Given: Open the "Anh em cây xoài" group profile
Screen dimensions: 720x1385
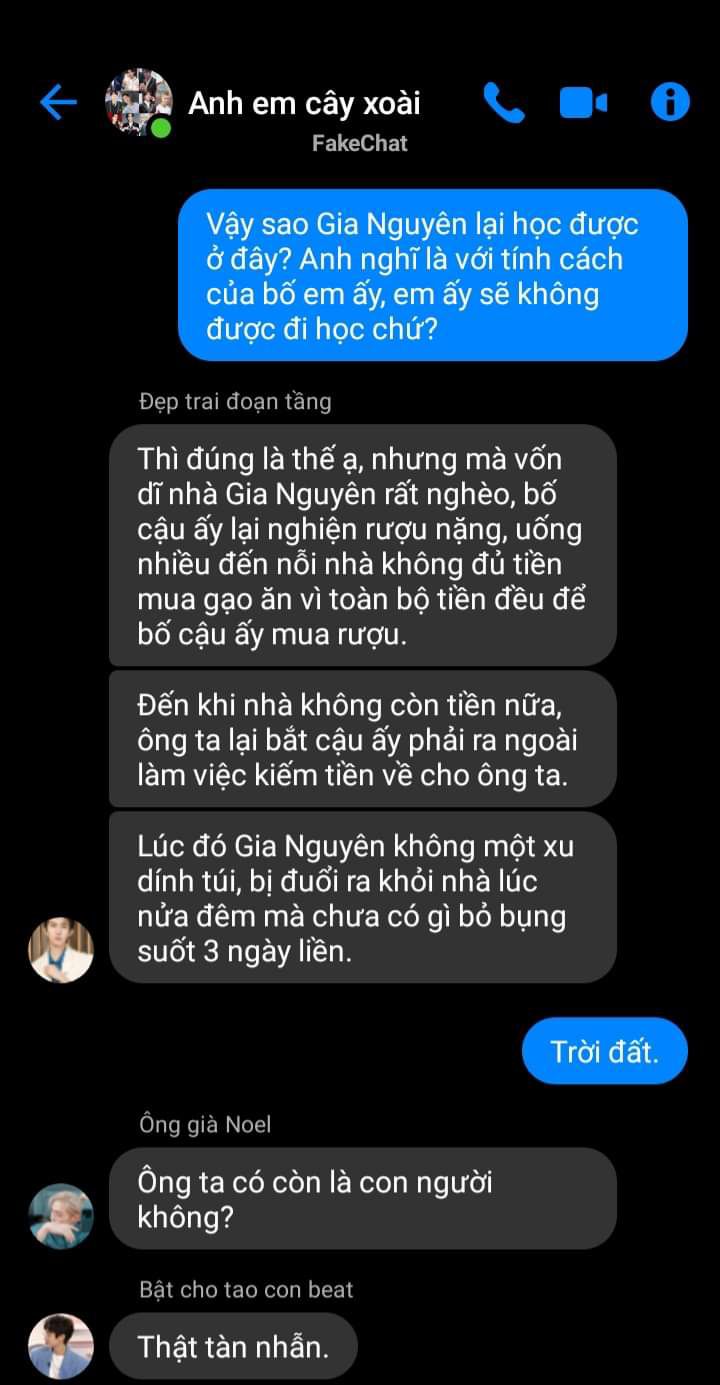Looking at the screenshot, I should coord(304,103).
